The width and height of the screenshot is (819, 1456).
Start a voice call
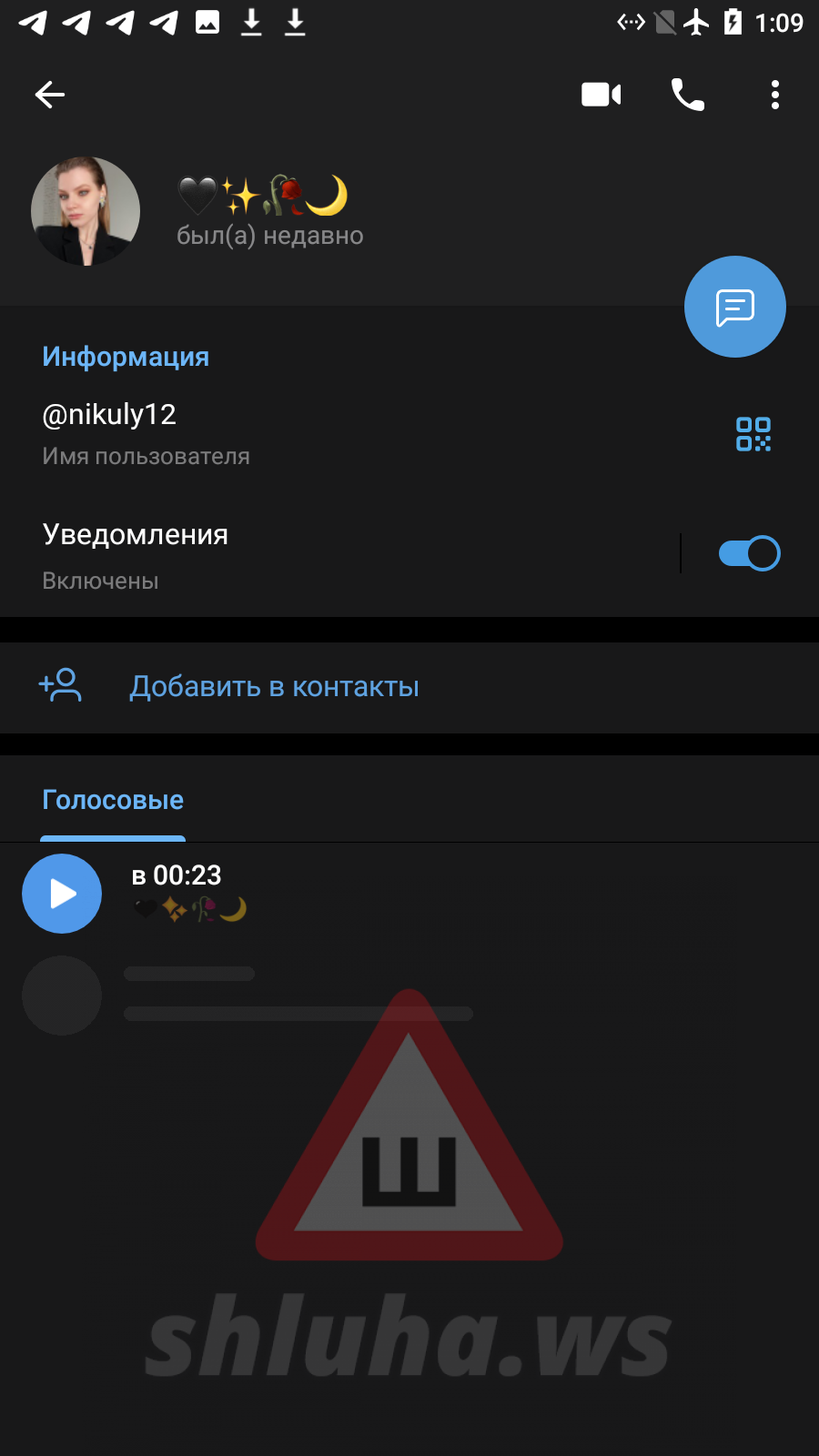click(x=688, y=95)
